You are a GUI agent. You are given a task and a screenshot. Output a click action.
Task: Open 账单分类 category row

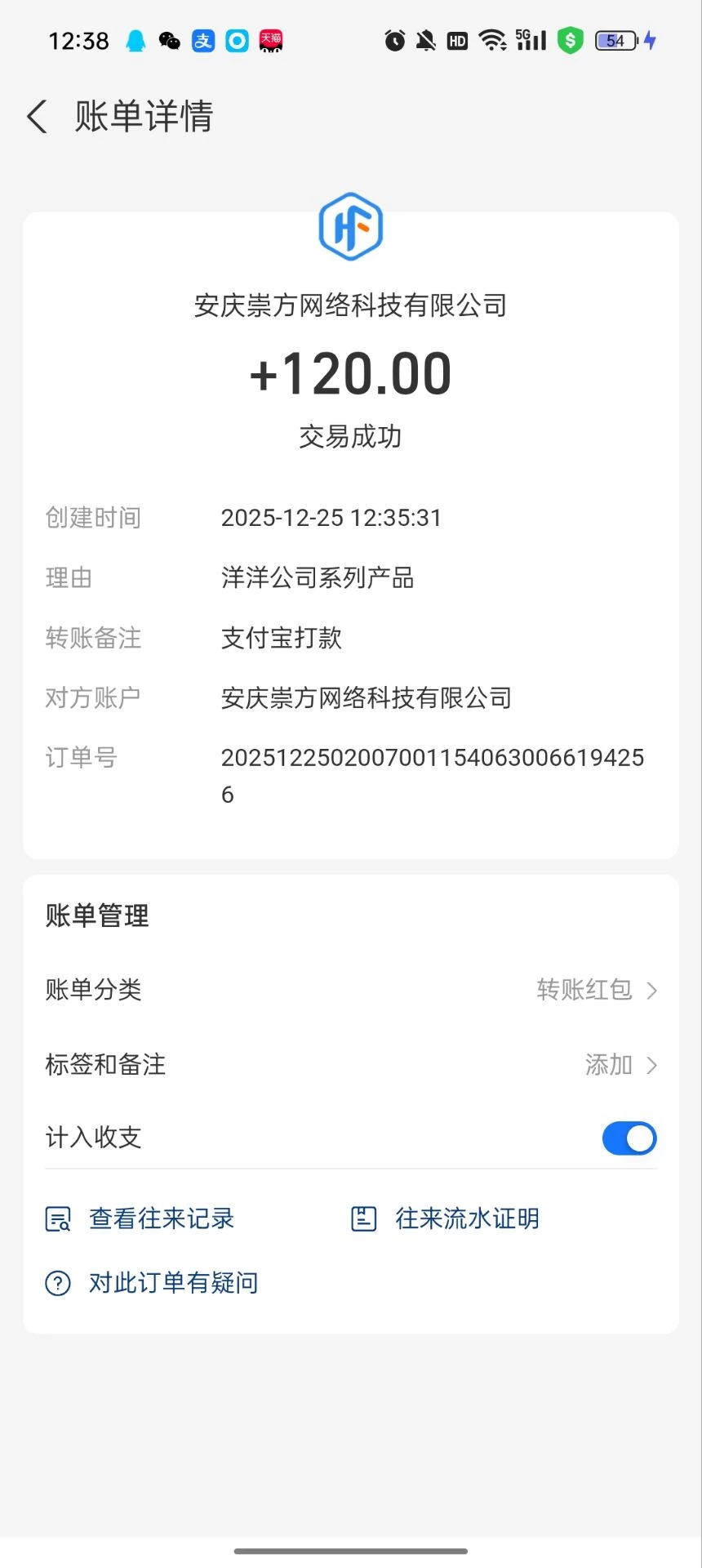(351, 990)
